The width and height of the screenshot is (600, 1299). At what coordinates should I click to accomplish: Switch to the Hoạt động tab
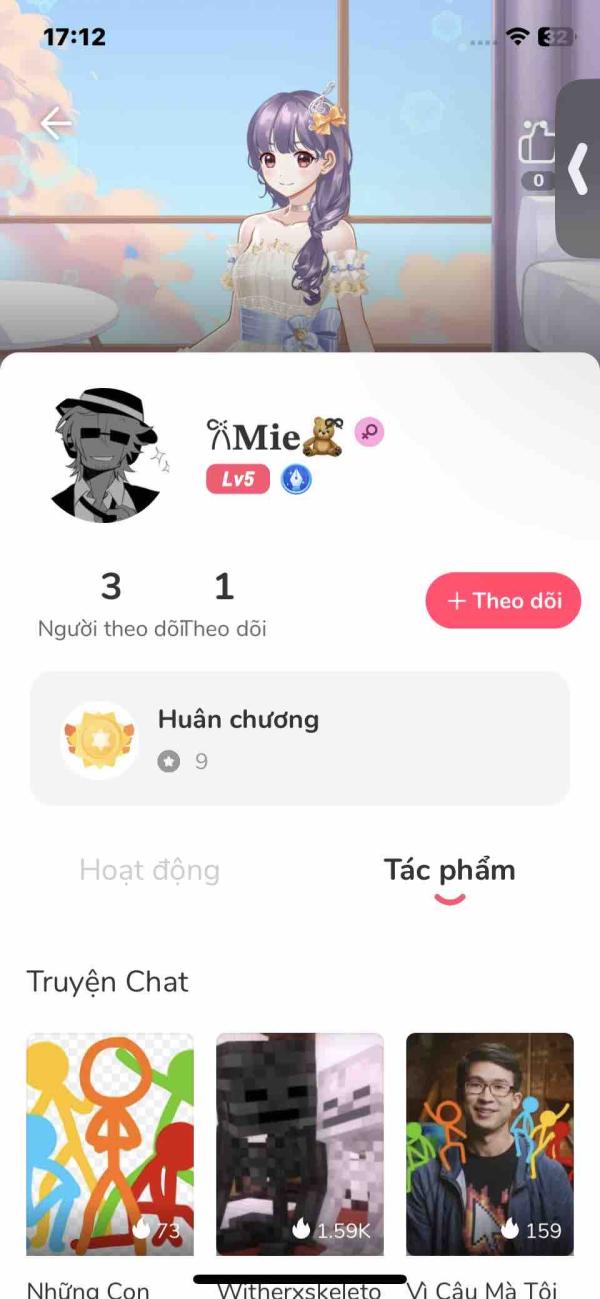click(149, 870)
